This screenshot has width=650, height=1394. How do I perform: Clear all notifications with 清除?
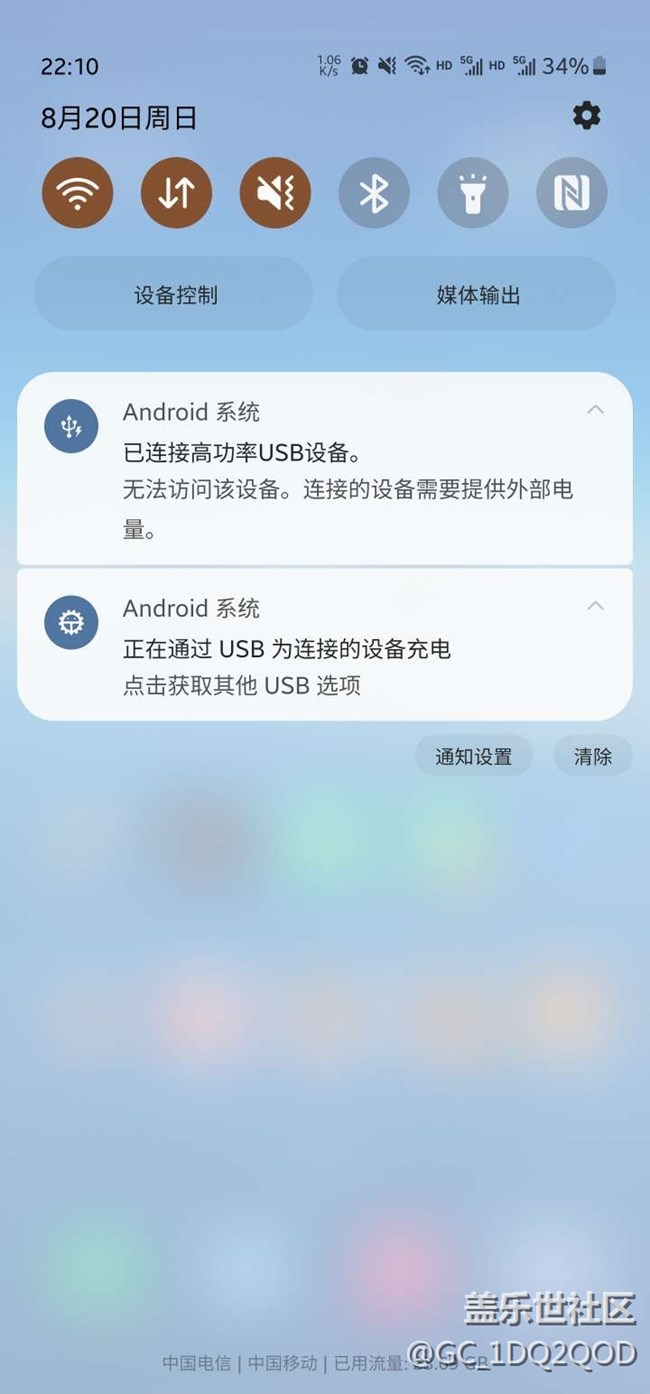[592, 757]
